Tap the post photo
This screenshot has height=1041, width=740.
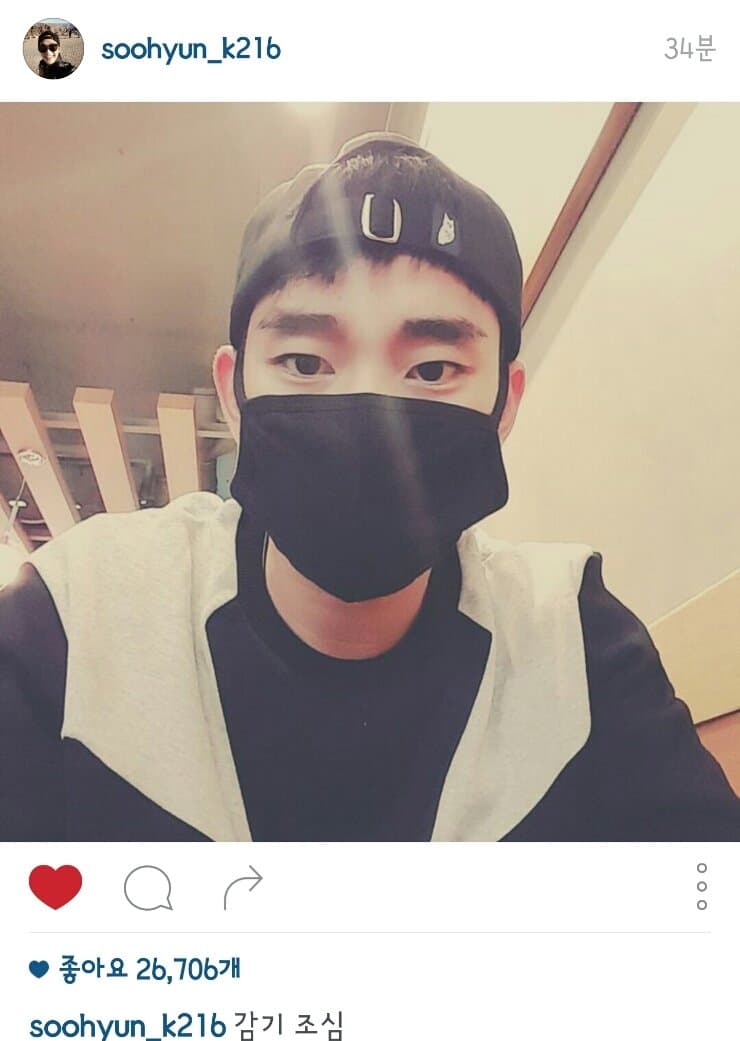coord(370,471)
